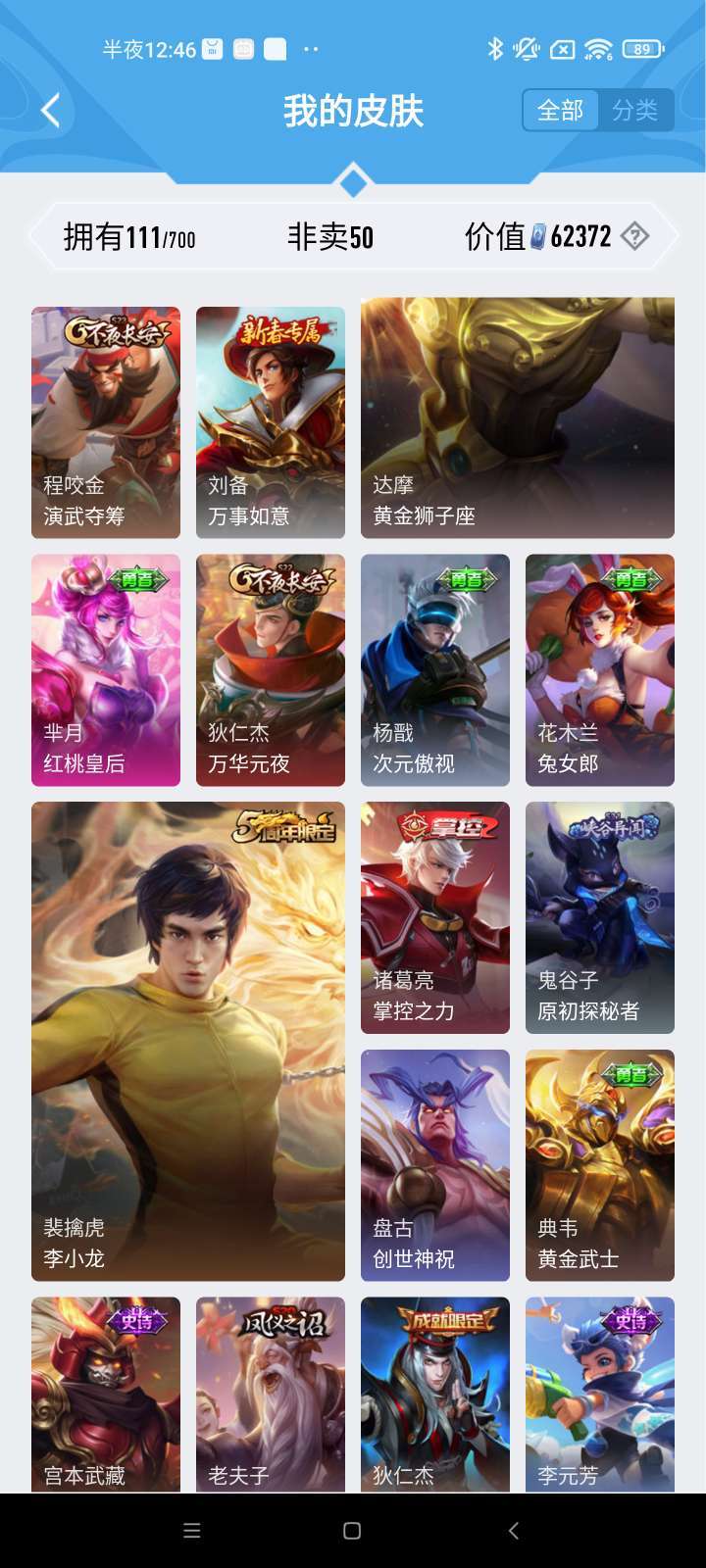Tap the system home button
This screenshot has height=1568, width=706.
click(x=352, y=1531)
